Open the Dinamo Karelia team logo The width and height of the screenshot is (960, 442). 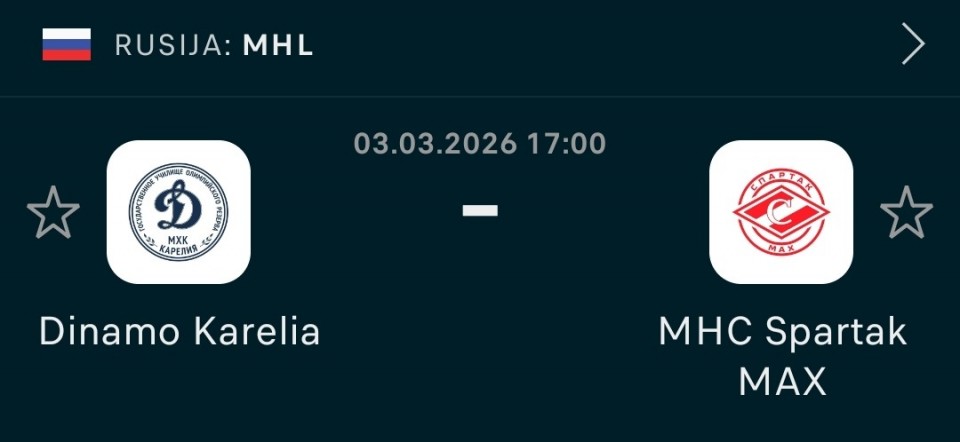pos(178,212)
